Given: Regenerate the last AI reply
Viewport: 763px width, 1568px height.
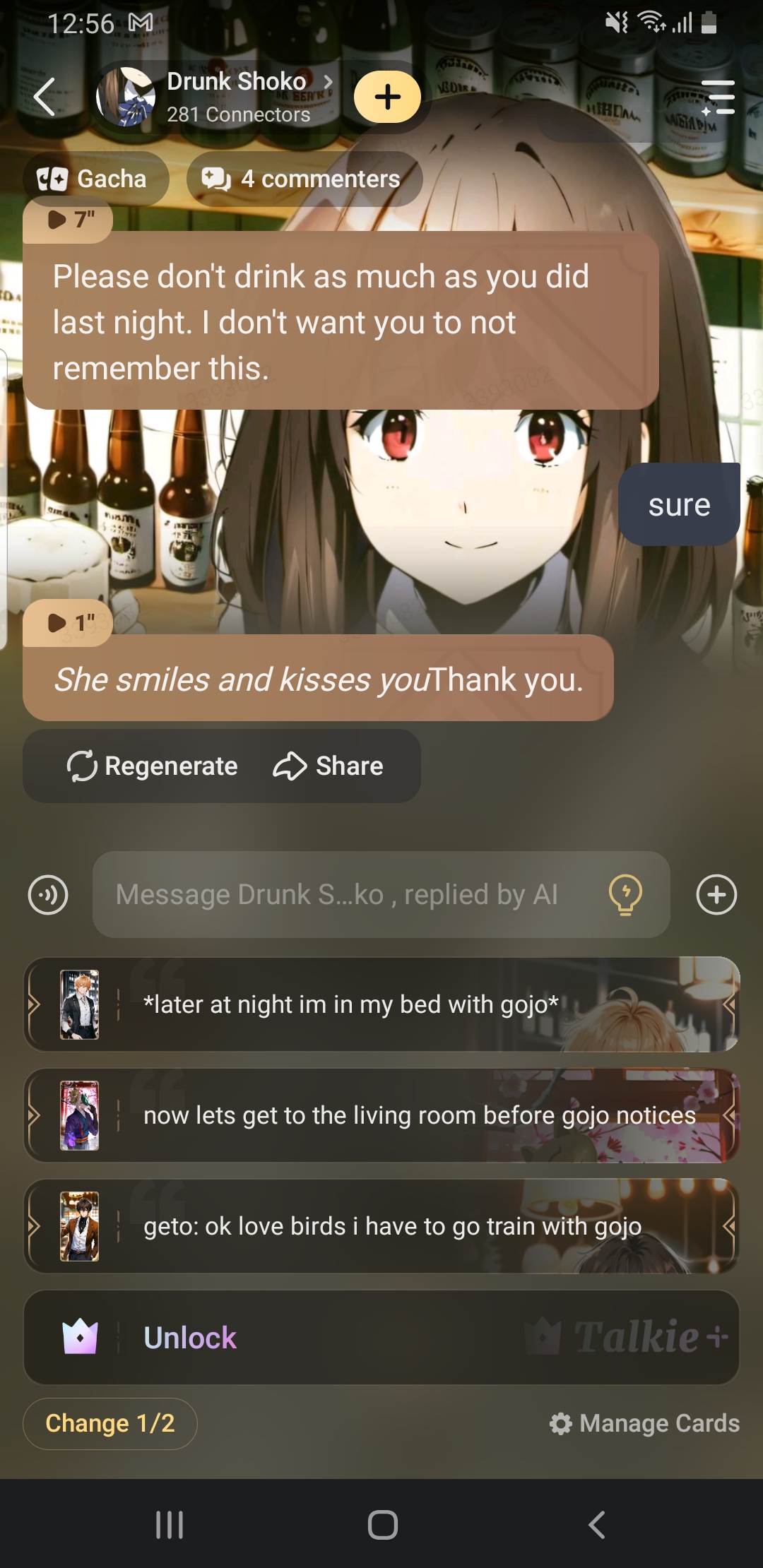Looking at the screenshot, I should click(x=153, y=766).
